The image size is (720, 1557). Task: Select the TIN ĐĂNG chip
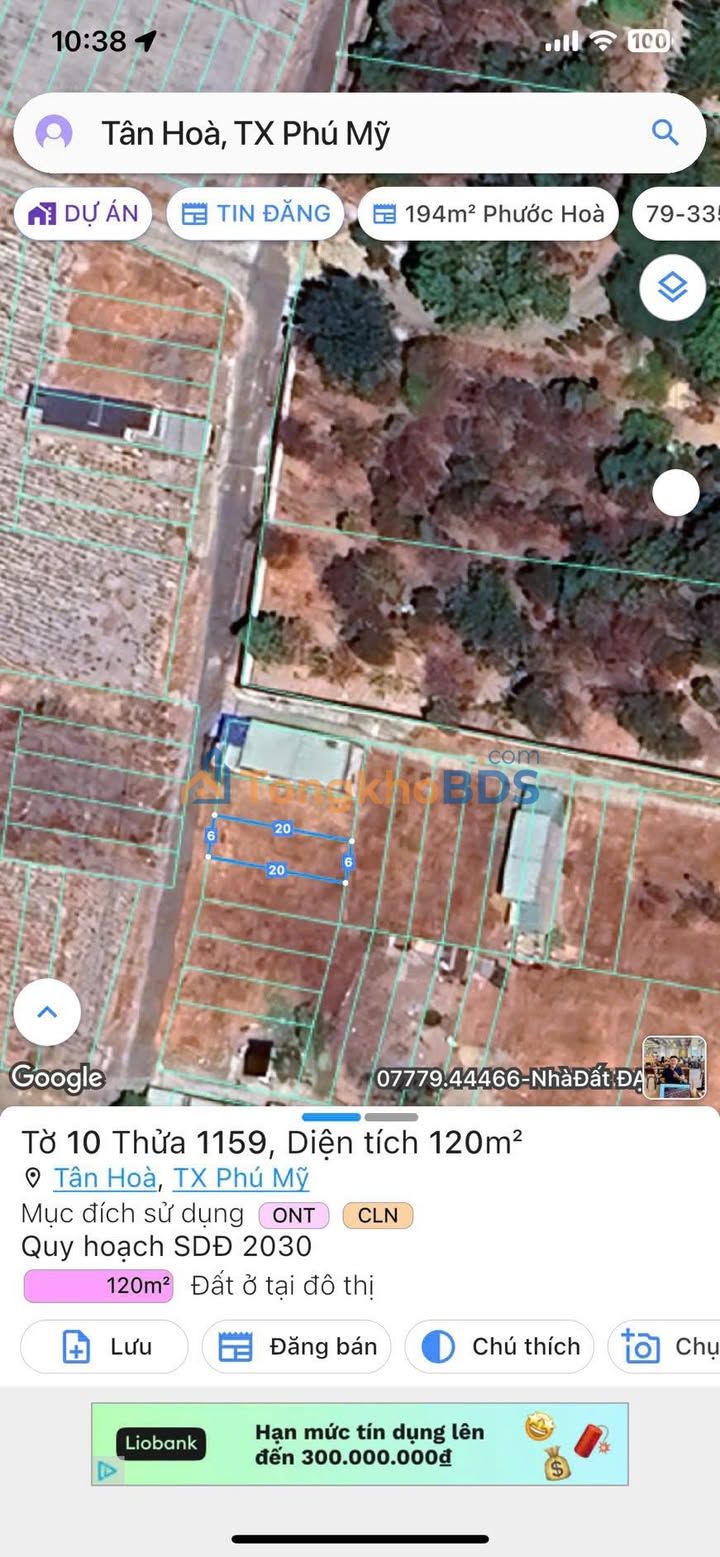click(256, 214)
